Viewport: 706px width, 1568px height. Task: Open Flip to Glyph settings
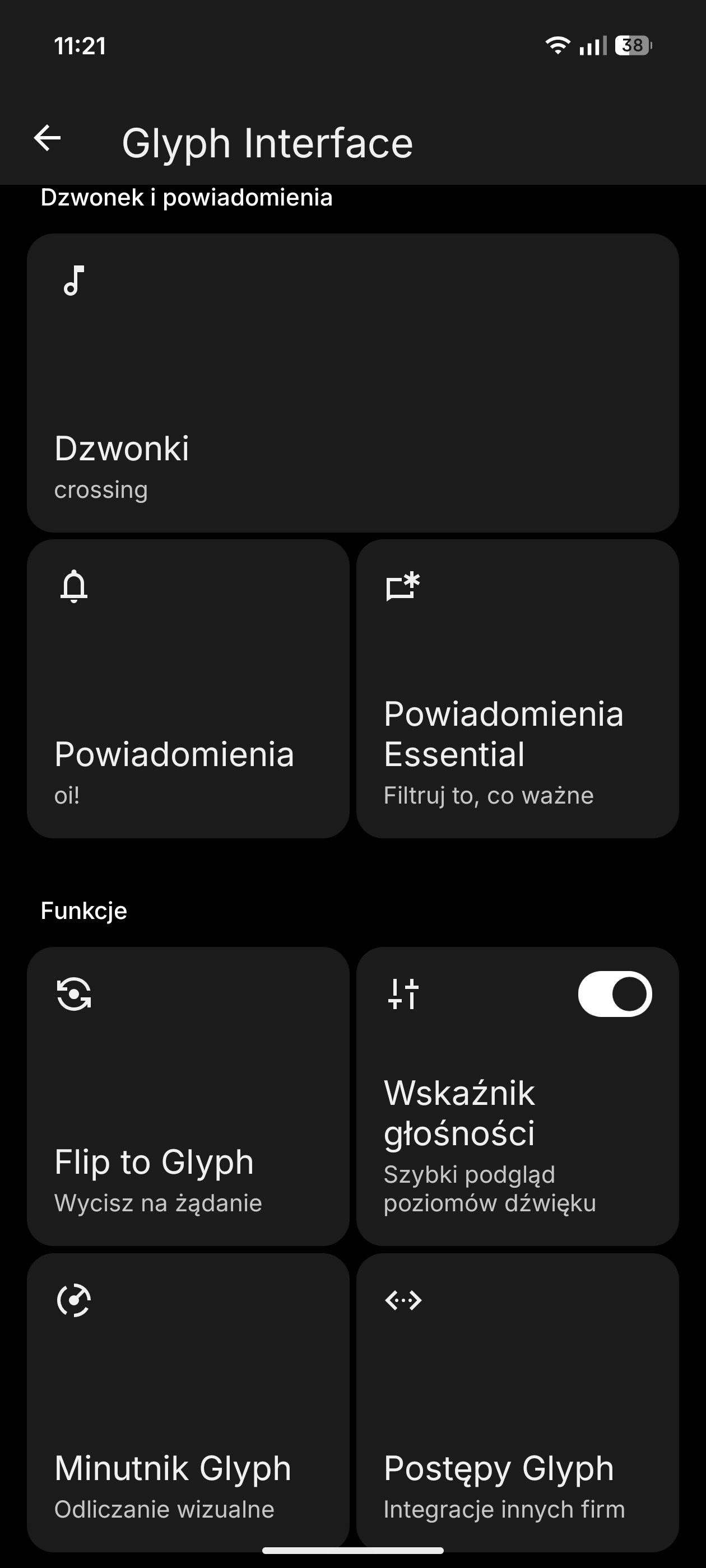[x=188, y=1096]
